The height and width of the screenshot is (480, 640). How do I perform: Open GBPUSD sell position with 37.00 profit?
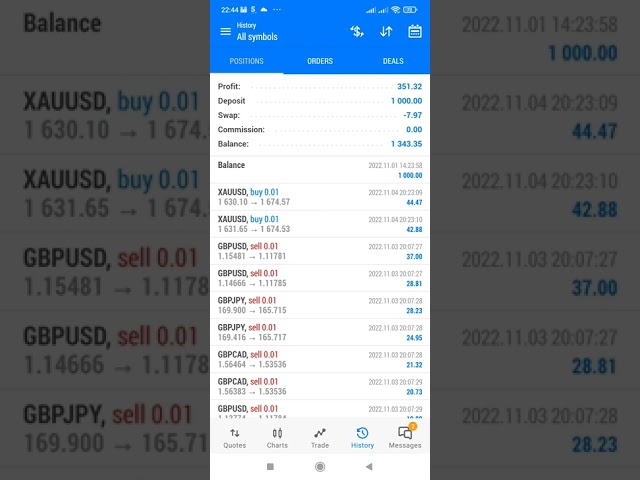point(320,251)
